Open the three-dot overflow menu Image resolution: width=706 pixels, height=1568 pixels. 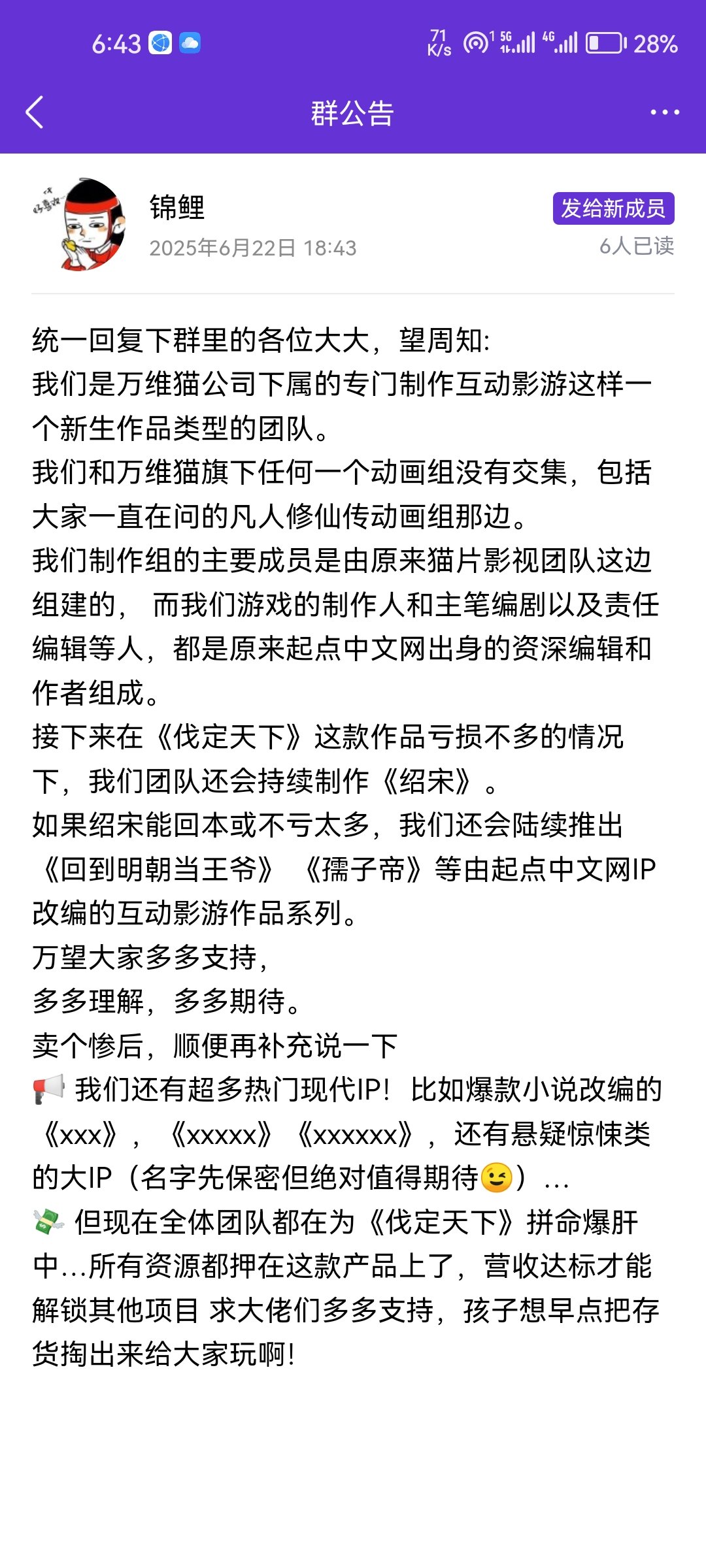point(664,112)
